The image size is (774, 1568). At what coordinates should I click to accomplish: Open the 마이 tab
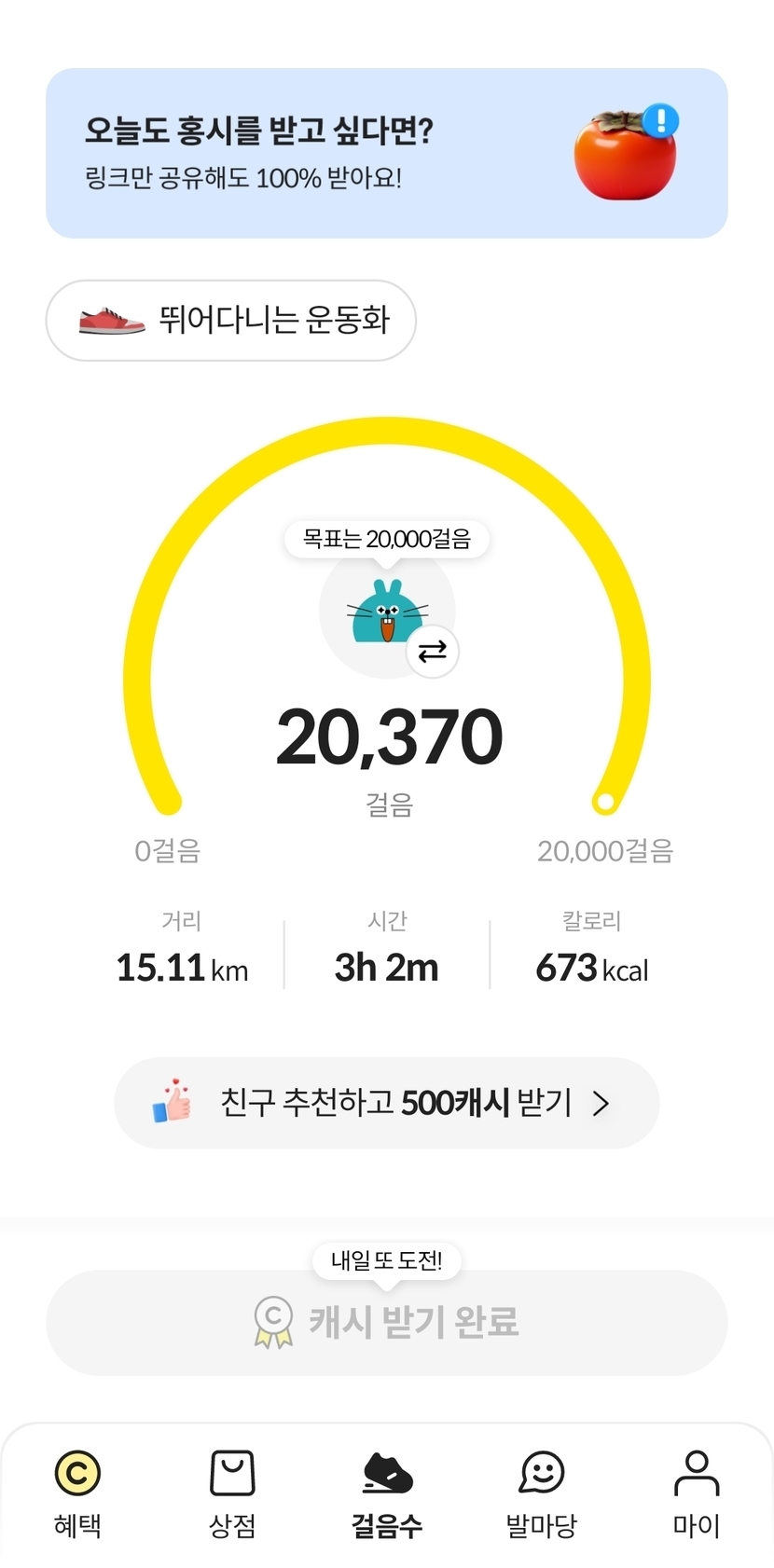click(x=696, y=1493)
